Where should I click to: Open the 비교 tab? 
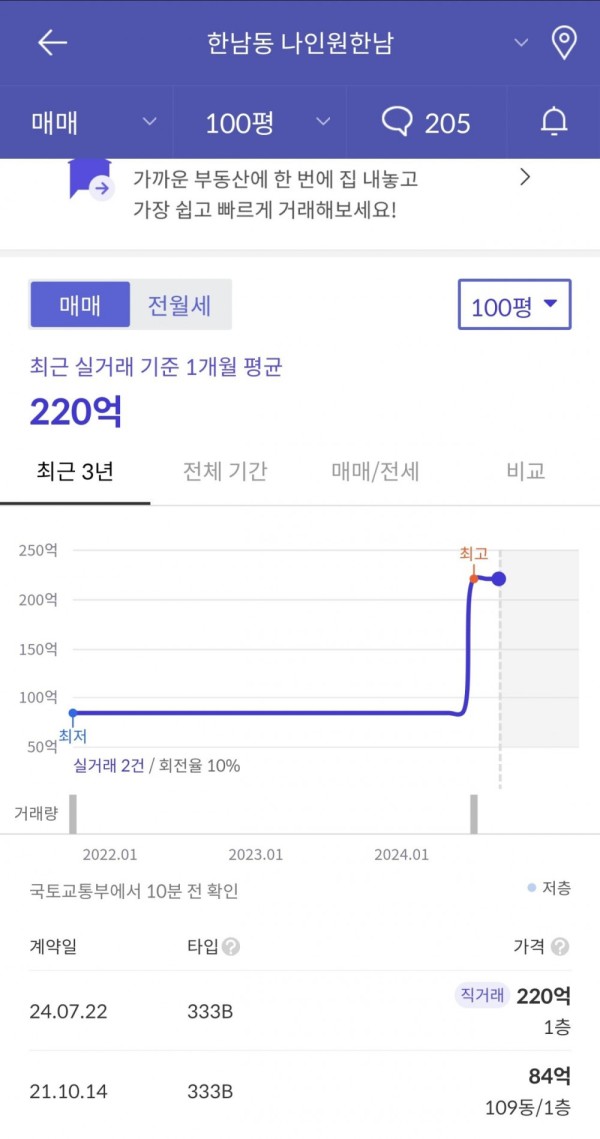point(525,472)
